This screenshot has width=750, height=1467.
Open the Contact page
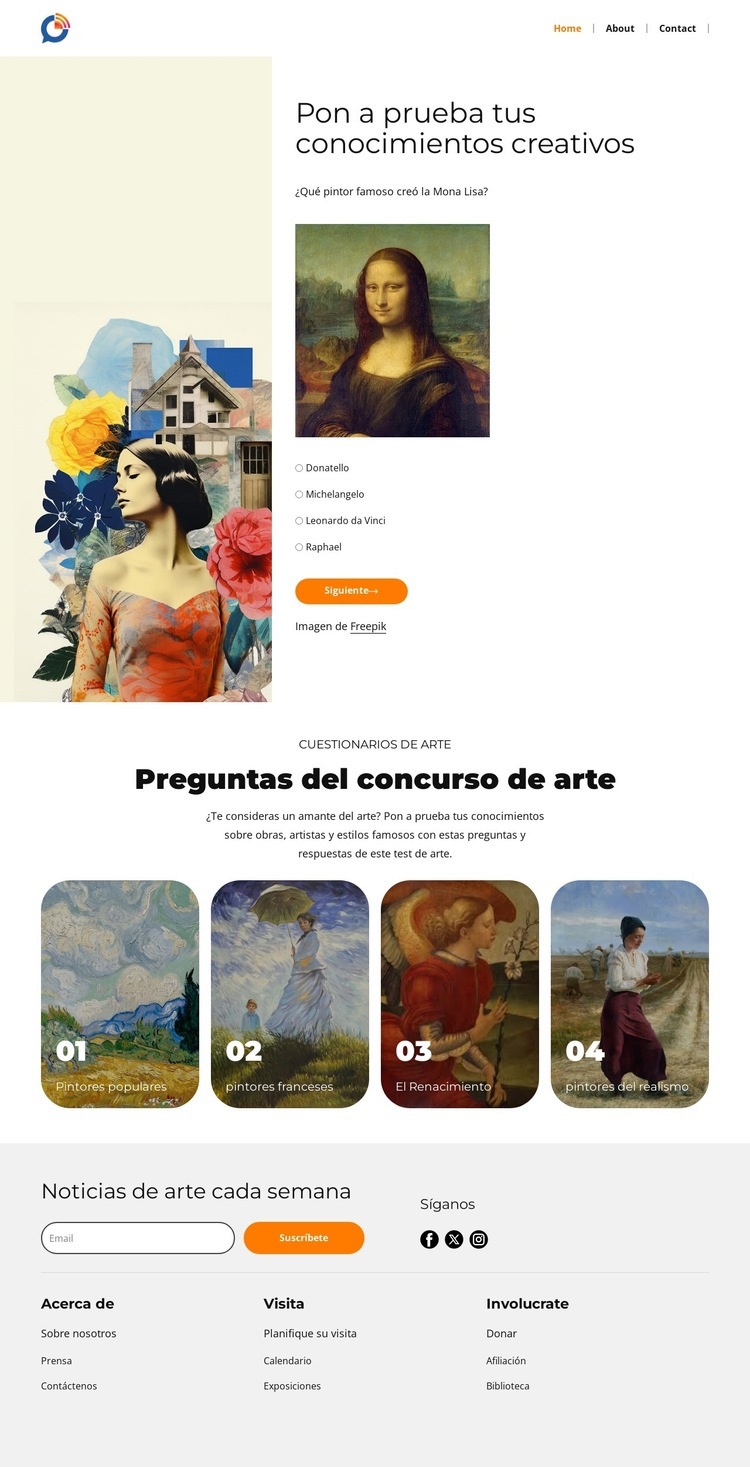click(x=677, y=28)
